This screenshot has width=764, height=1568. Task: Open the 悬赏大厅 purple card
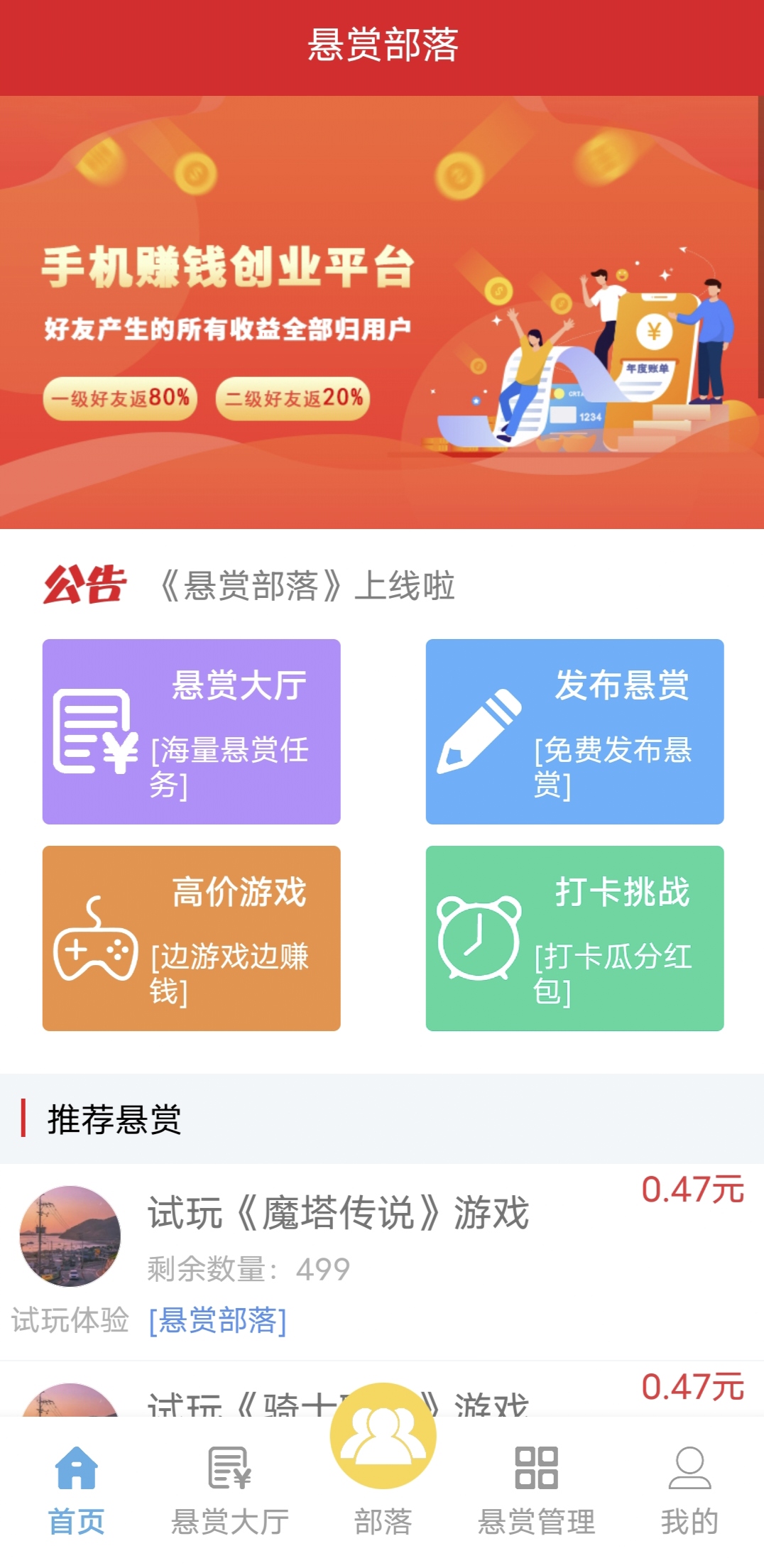coord(191,731)
